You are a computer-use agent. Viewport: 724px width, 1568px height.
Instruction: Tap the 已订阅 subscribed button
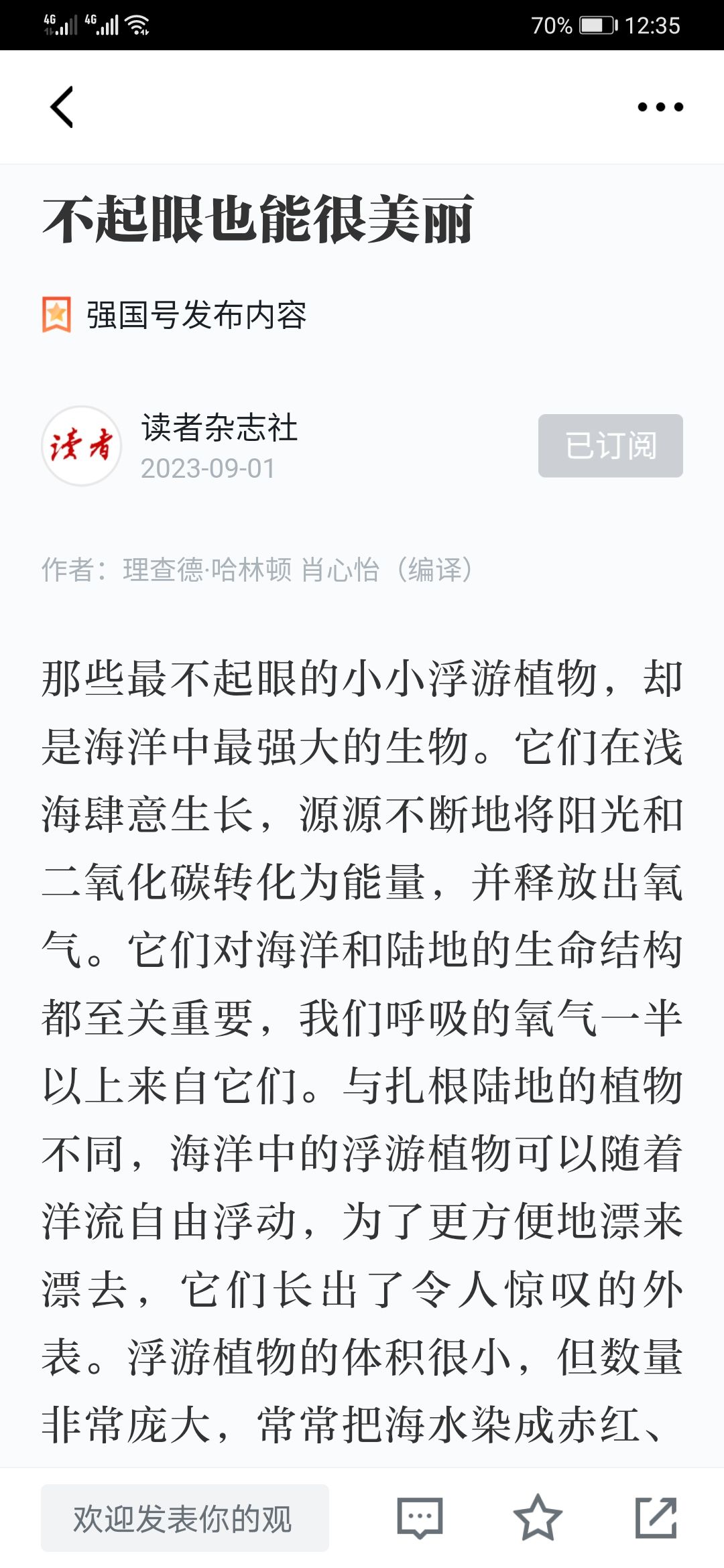click(611, 446)
